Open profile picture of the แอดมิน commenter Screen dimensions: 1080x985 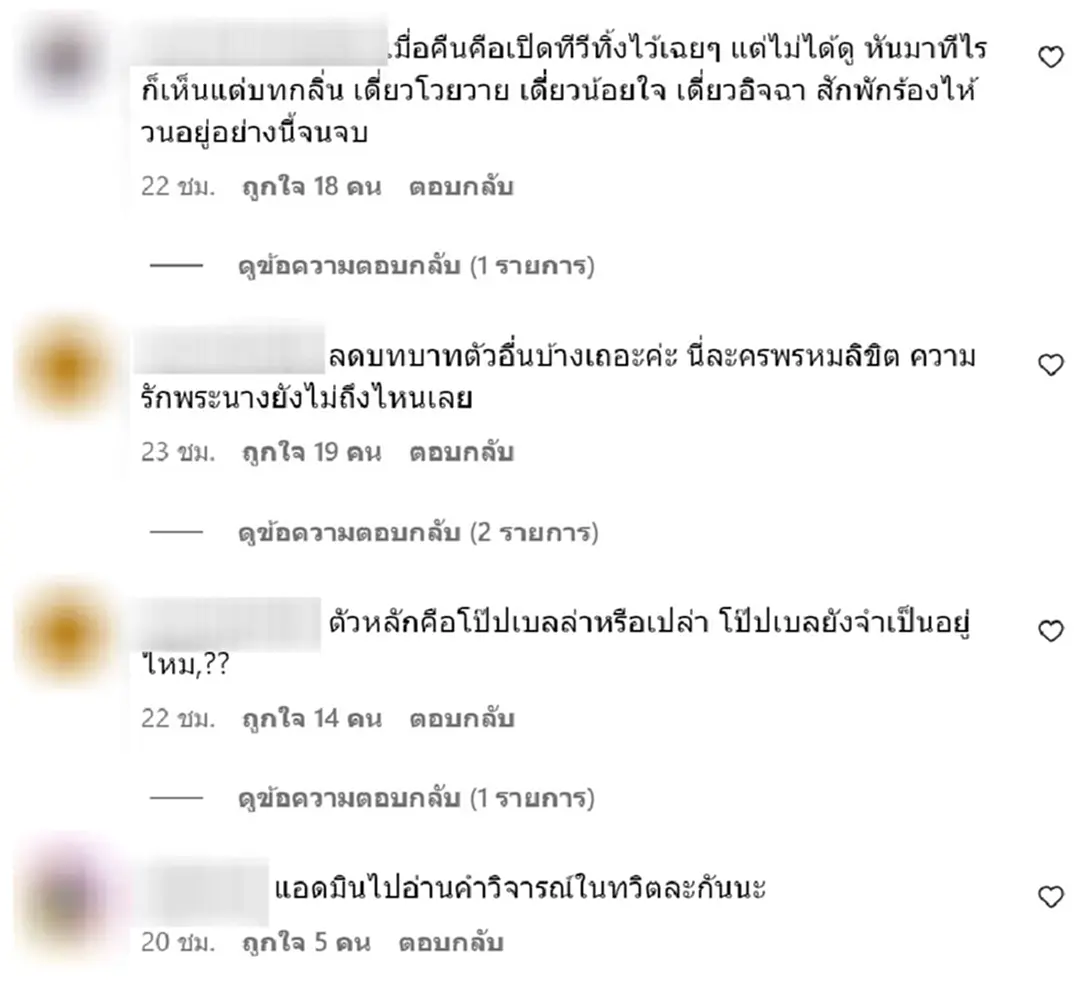67,898
